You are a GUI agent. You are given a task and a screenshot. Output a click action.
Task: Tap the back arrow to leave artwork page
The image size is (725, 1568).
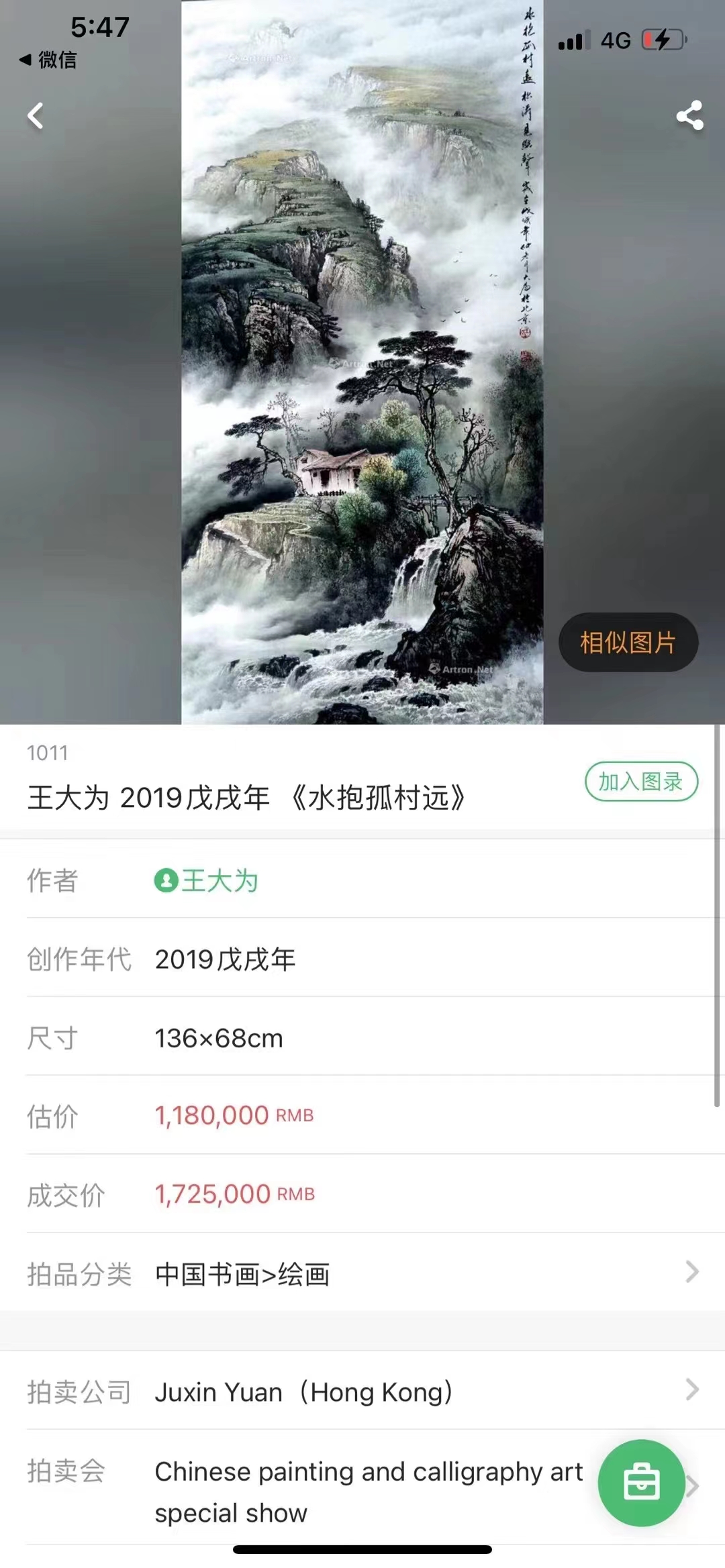[36, 115]
